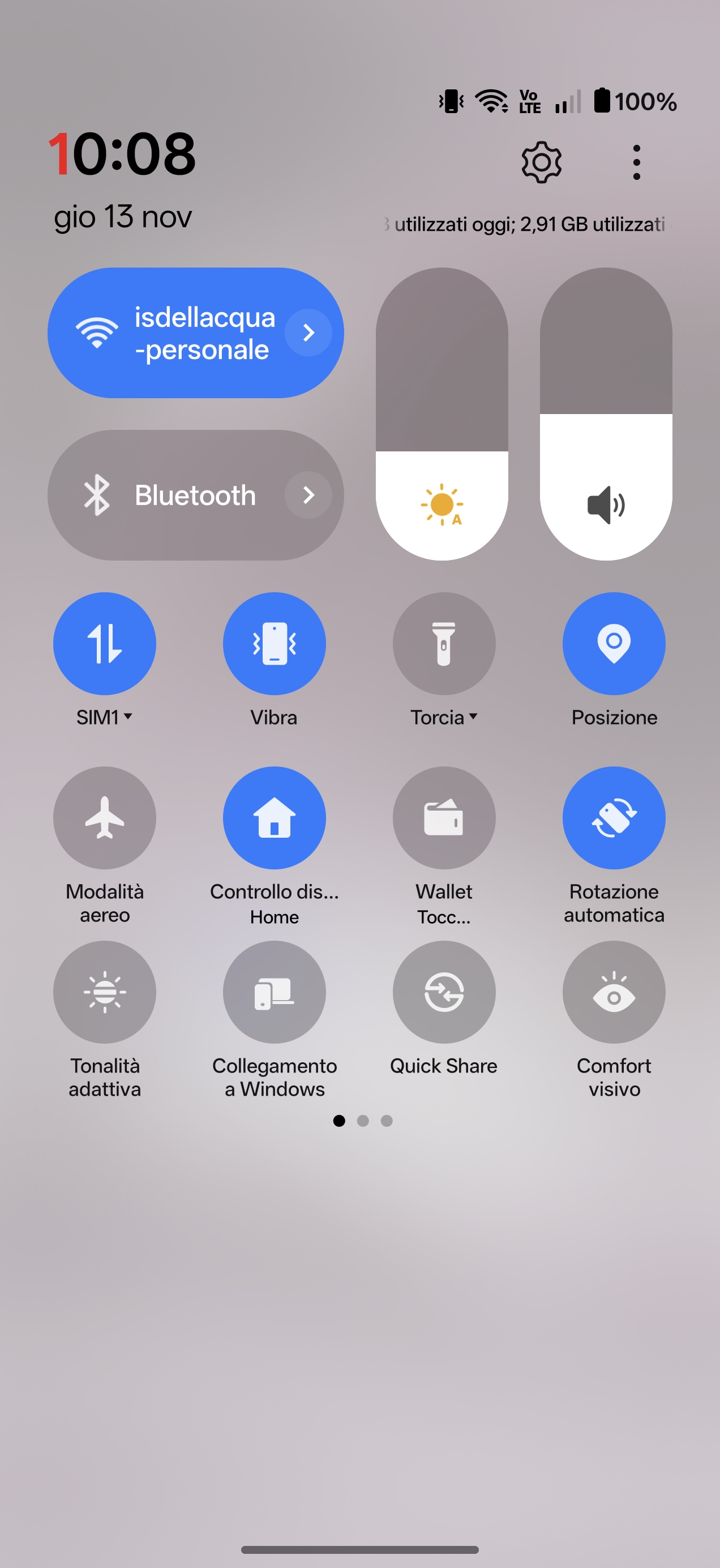Open Controllo dispositivi Home tile
Screen dimensions: 720x1568
tap(274, 817)
